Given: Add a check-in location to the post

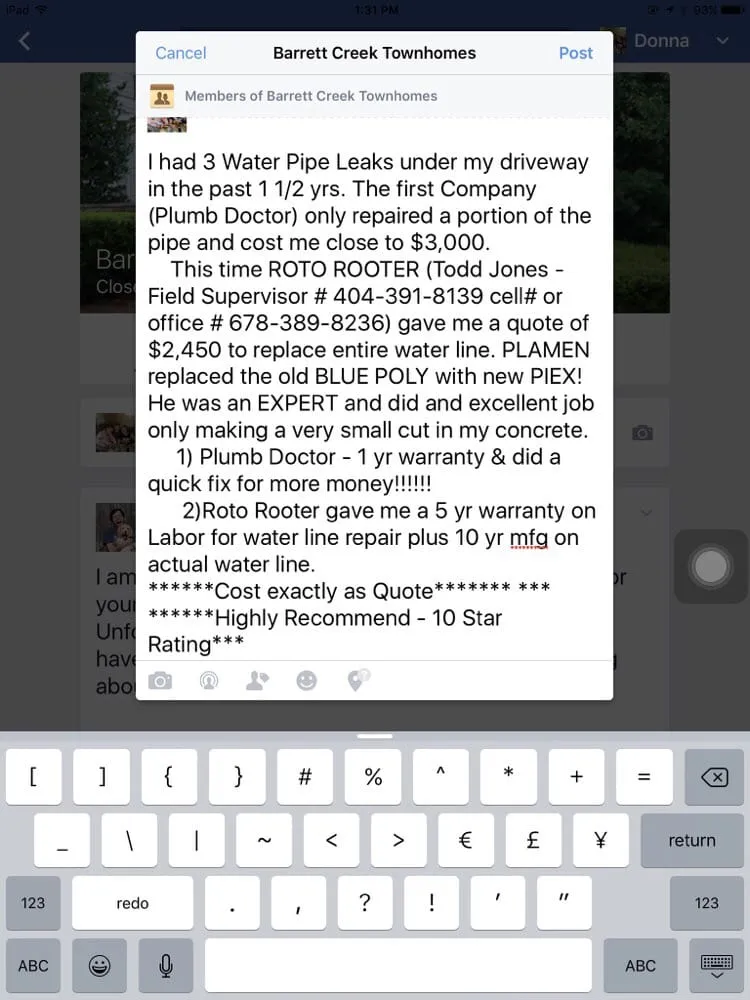Looking at the screenshot, I should point(358,681).
